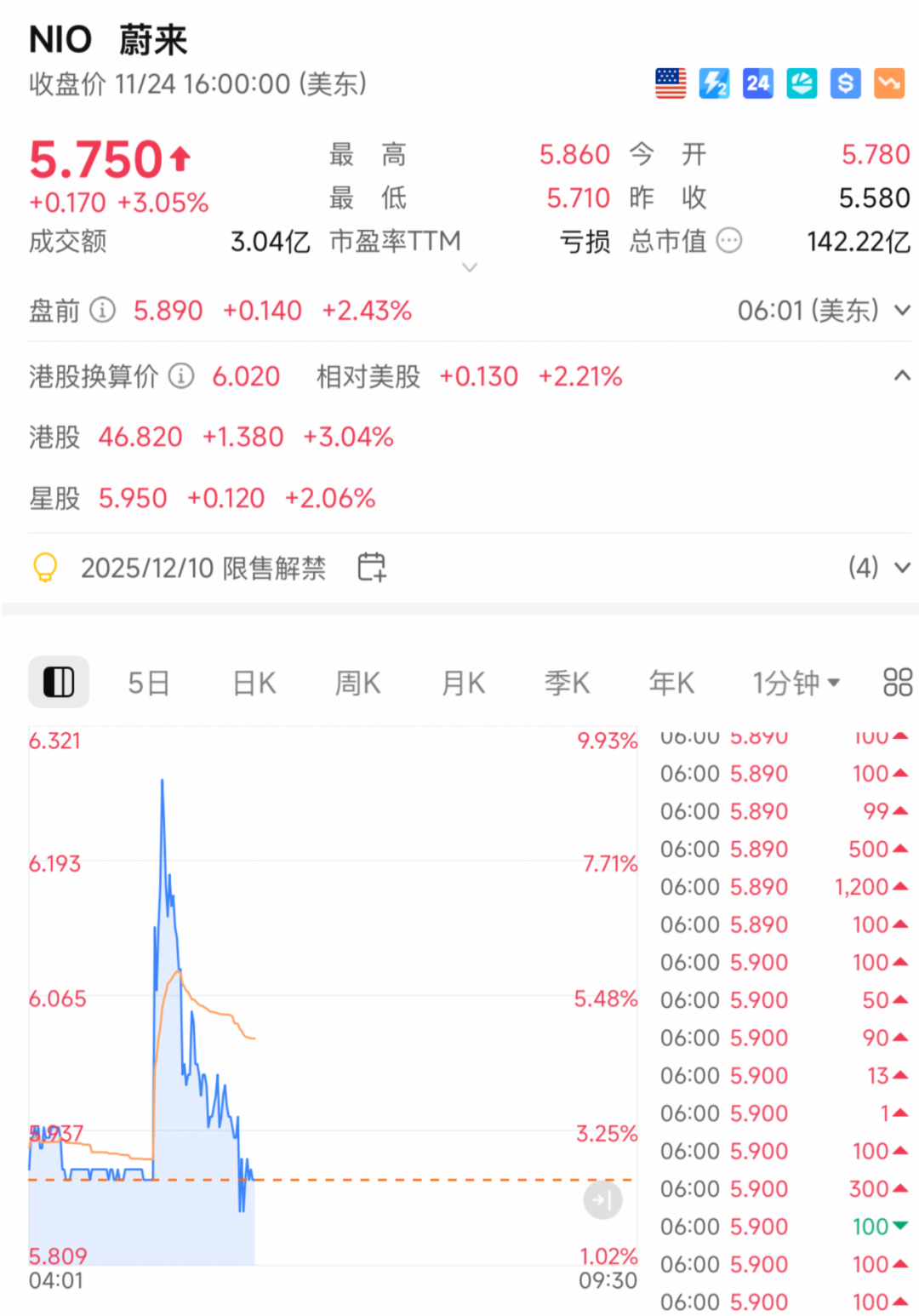The width and height of the screenshot is (919, 1316).
Task: Open the 24-hour trading icon
Action: tap(757, 83)
